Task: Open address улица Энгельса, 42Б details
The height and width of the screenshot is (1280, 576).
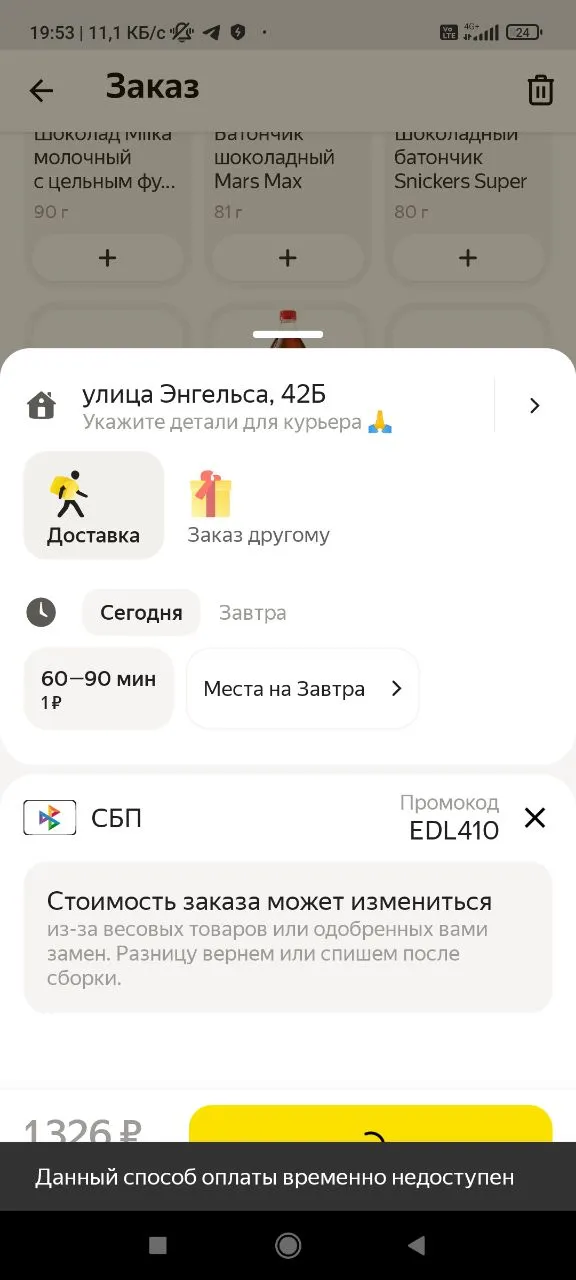Action: coord(288,406)
